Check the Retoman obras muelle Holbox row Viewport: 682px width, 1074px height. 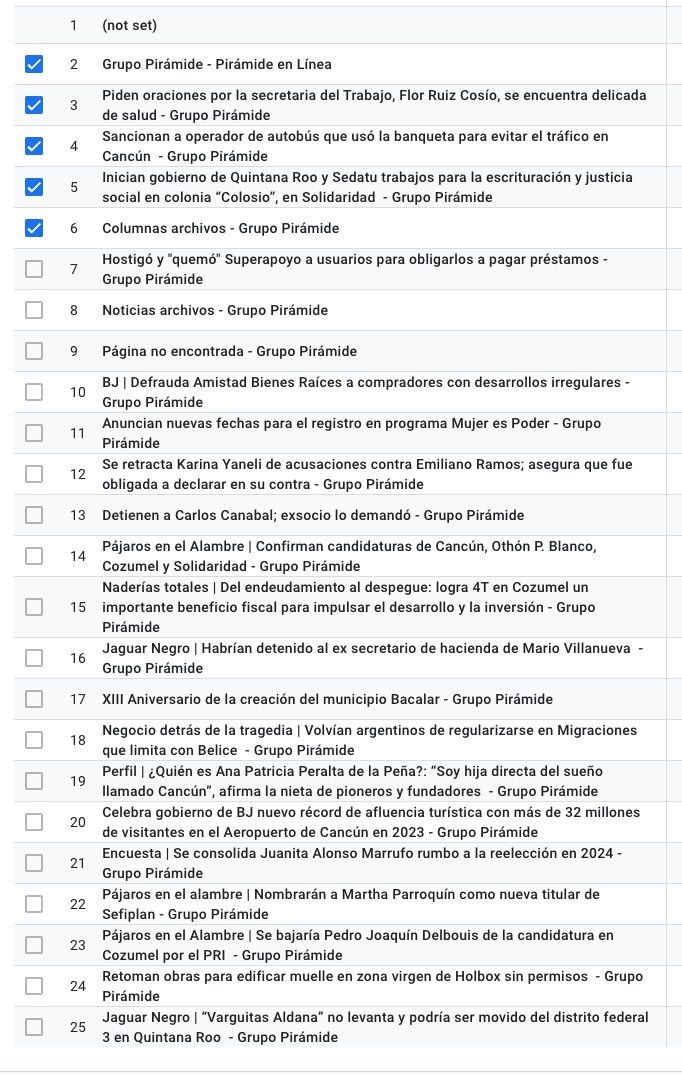point(34,986)
